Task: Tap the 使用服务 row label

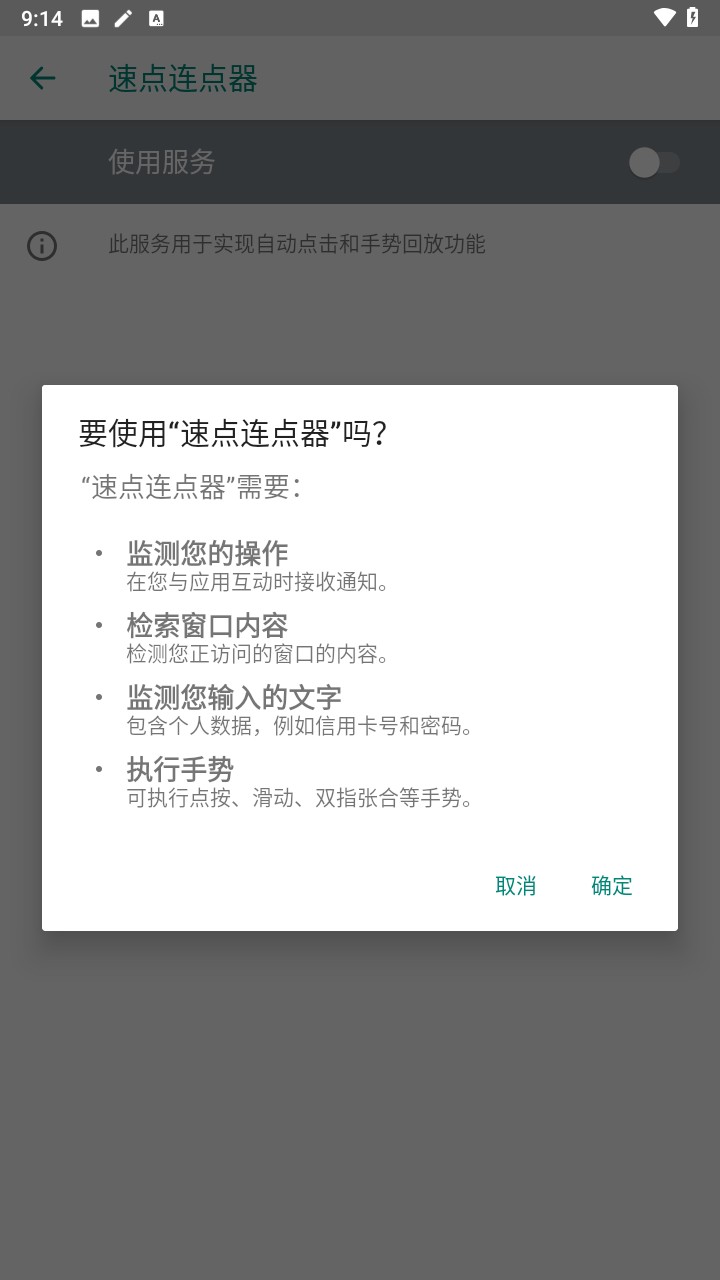Action: tap(162, 162)
